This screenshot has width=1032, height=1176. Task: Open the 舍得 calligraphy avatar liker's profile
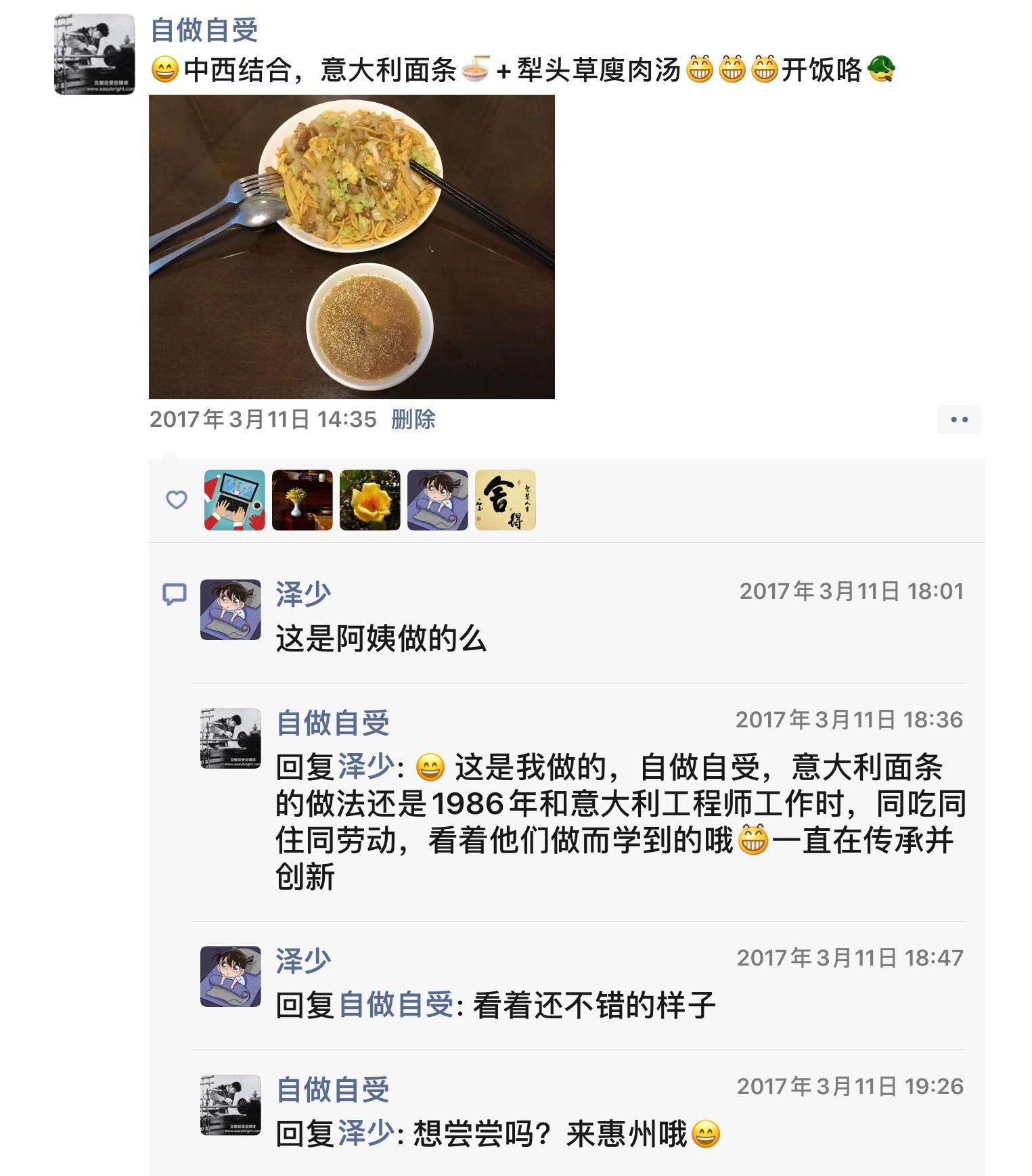point(505,500)
